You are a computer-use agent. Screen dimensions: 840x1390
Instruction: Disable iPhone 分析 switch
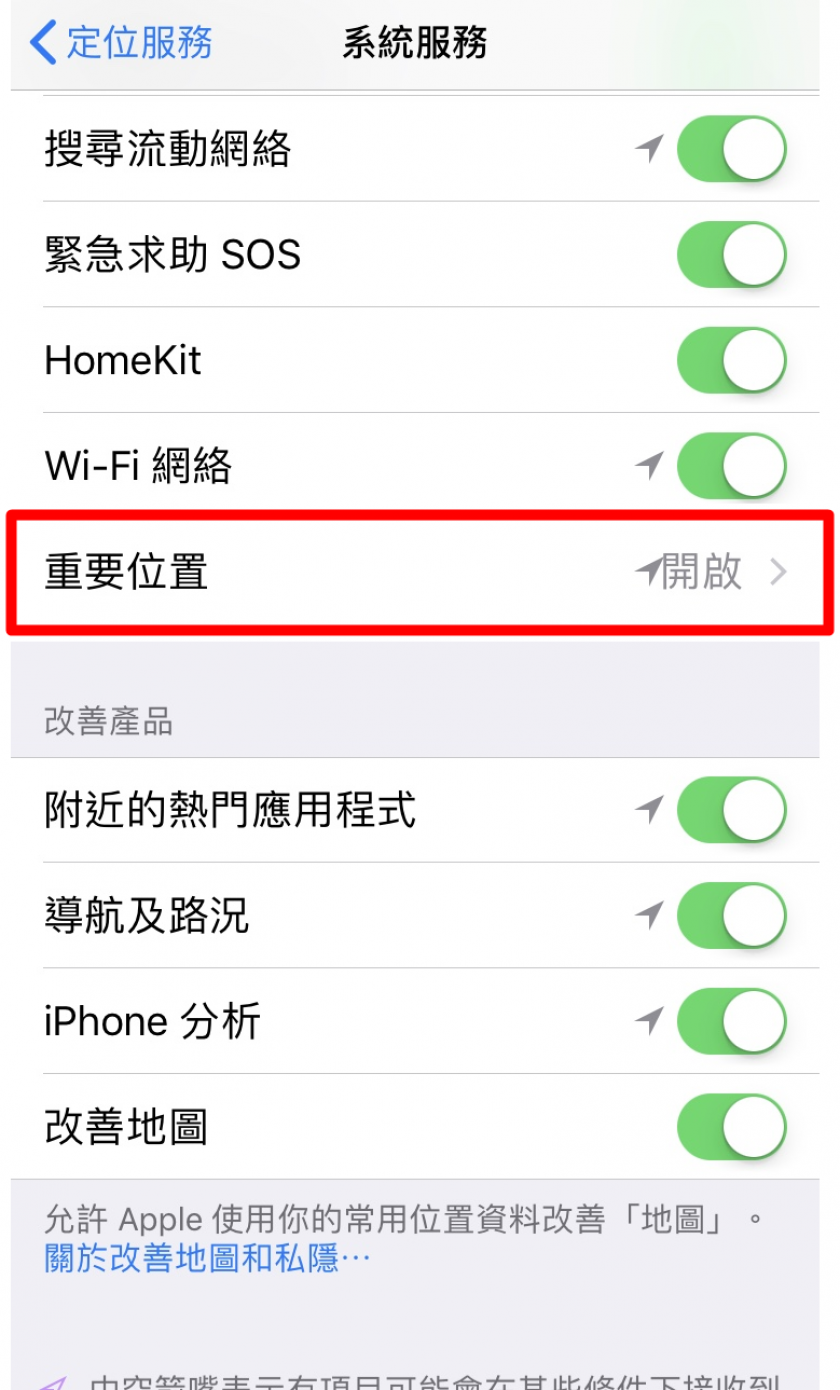[732, 1021]
